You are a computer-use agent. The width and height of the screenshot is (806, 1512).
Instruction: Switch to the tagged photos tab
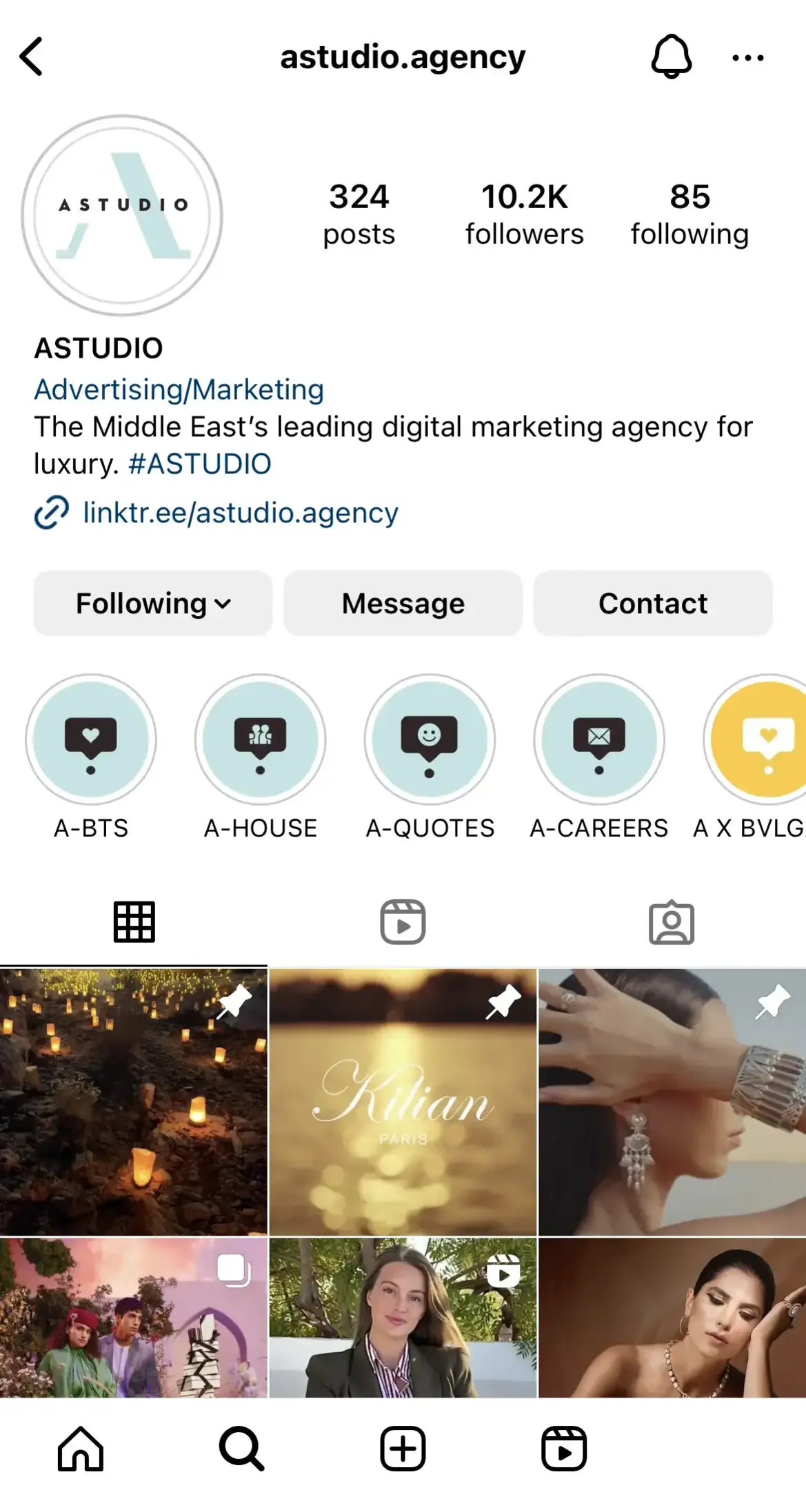click(671, 922)
